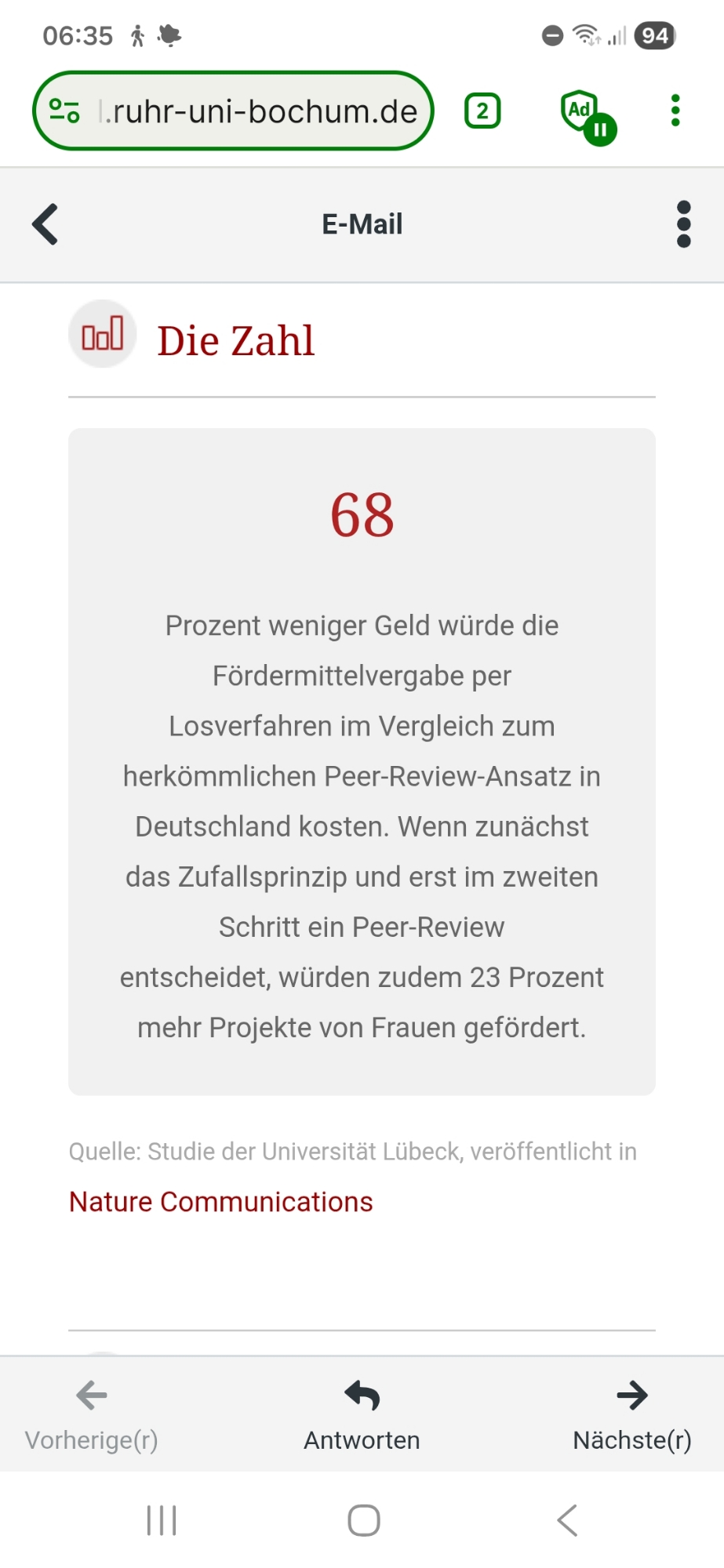Go to the phone's home screen
Screen dimensions: 724x1568
[364, 1520]
